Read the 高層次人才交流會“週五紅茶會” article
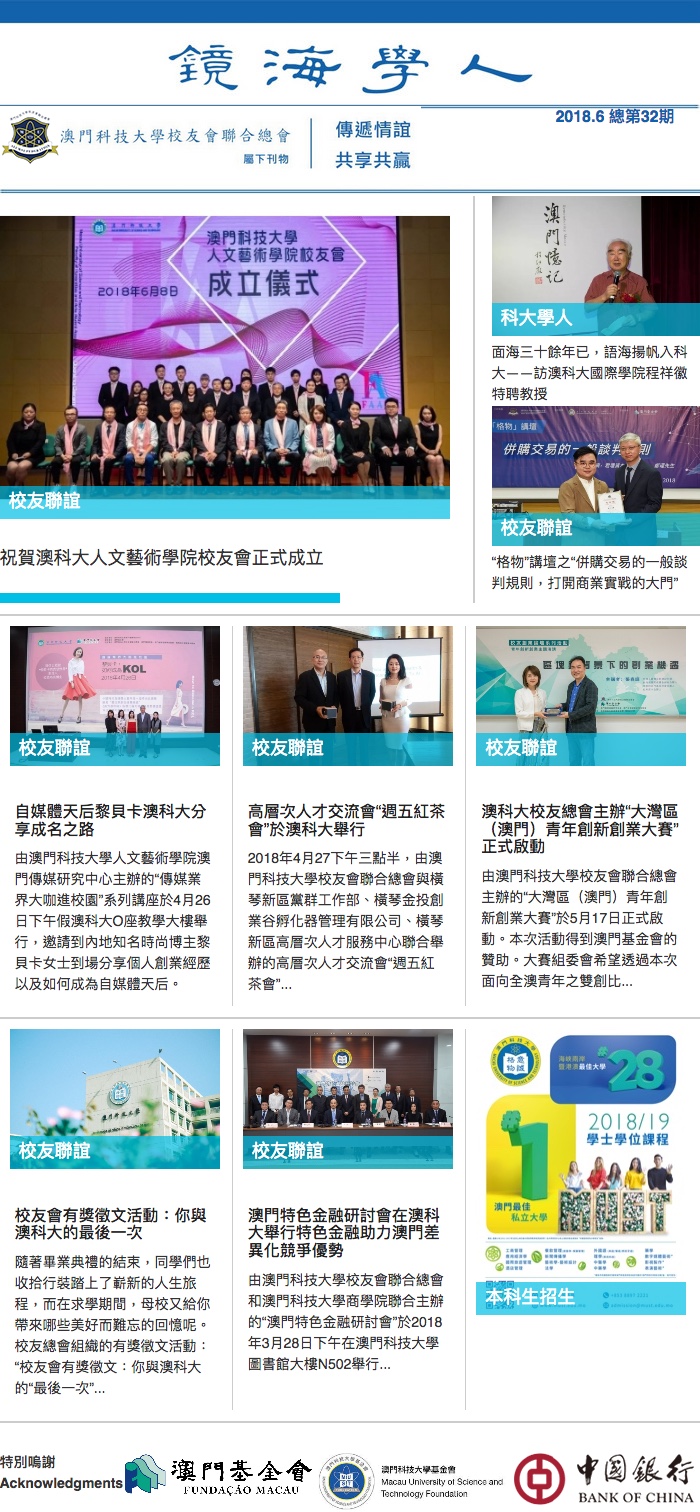Screen dimensions: 700x1512 pyautogui.click(x=346, y=820)
